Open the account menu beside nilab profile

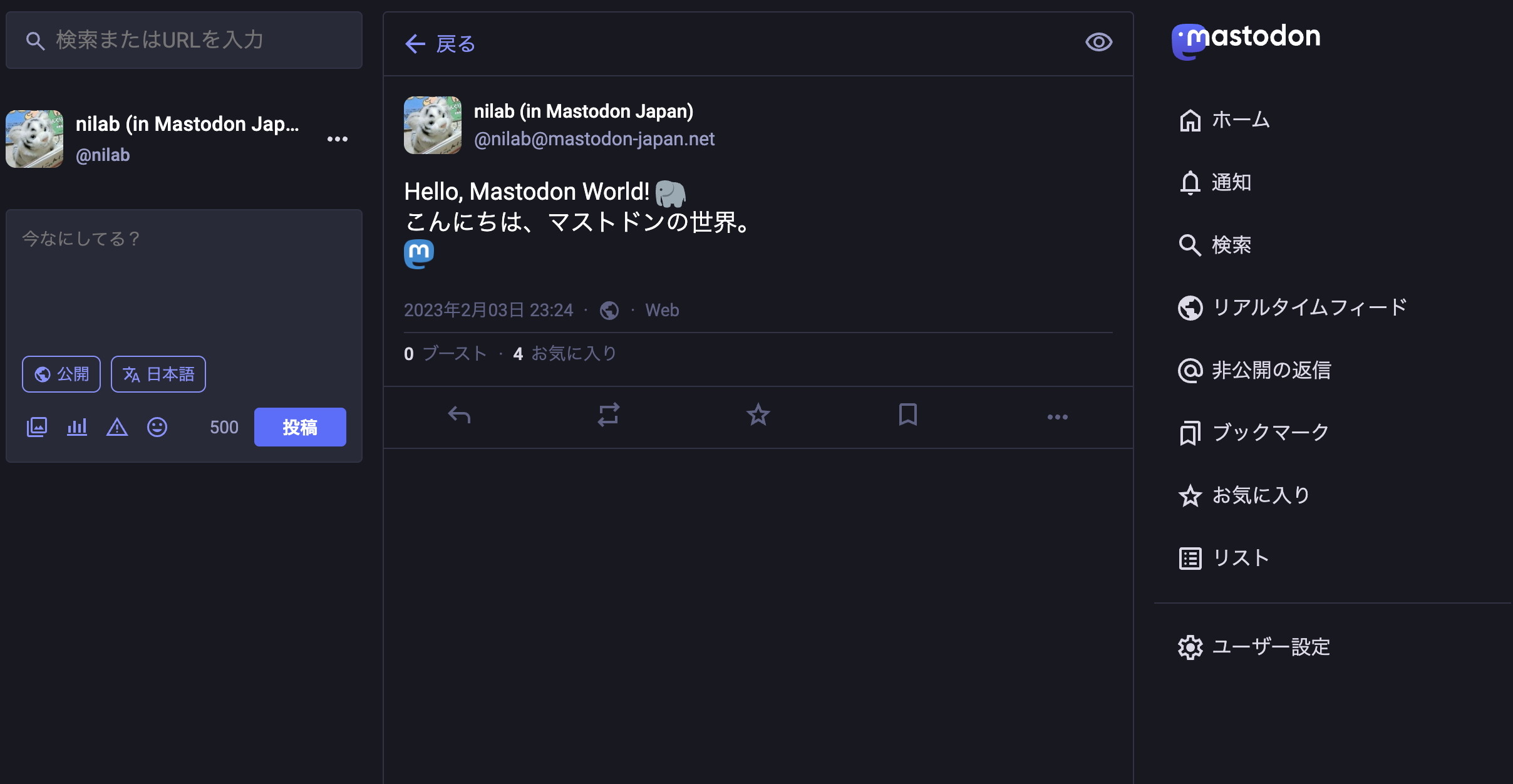[337, 139]
